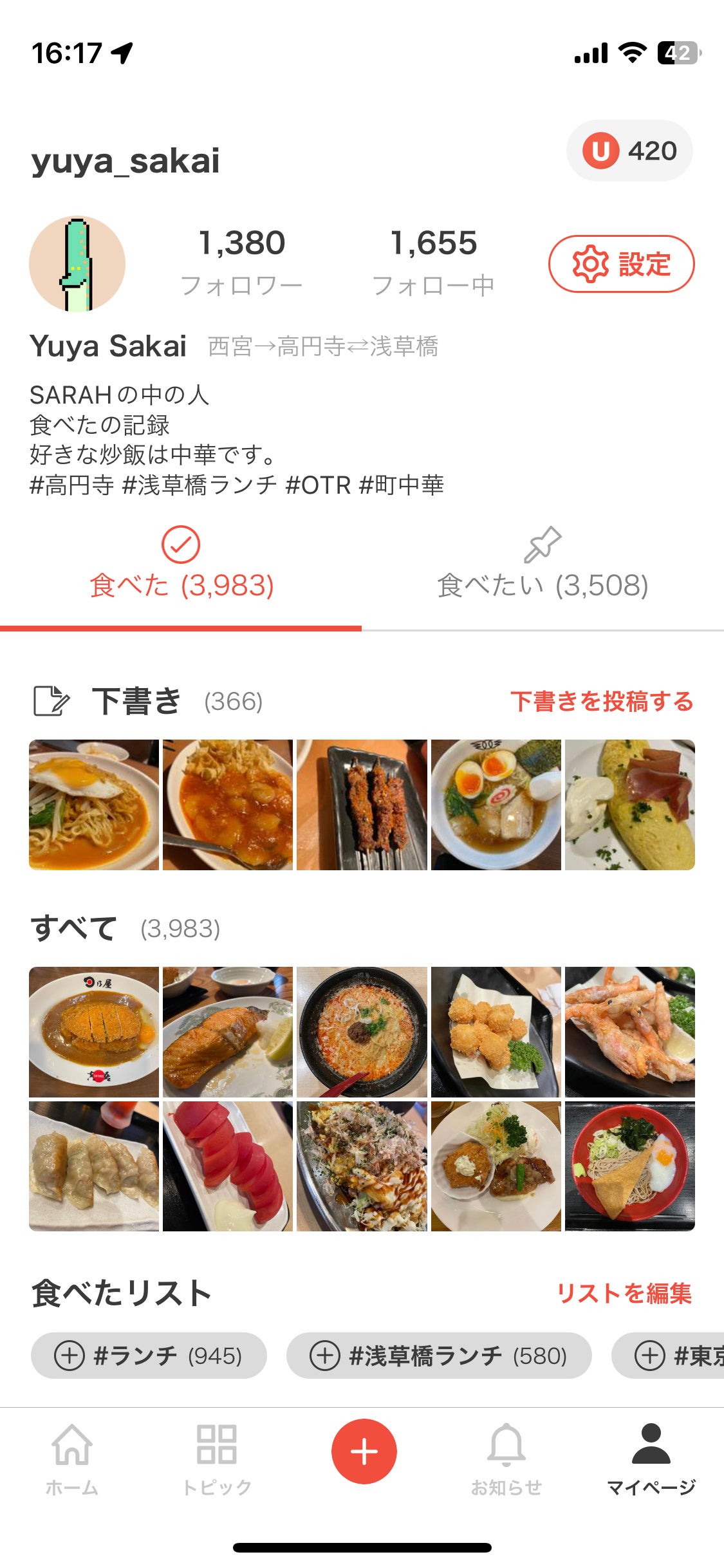Open the gyoza dumplings post
The height and width of the screenshot is (1568, 724).
click(x=94, y=1166)
